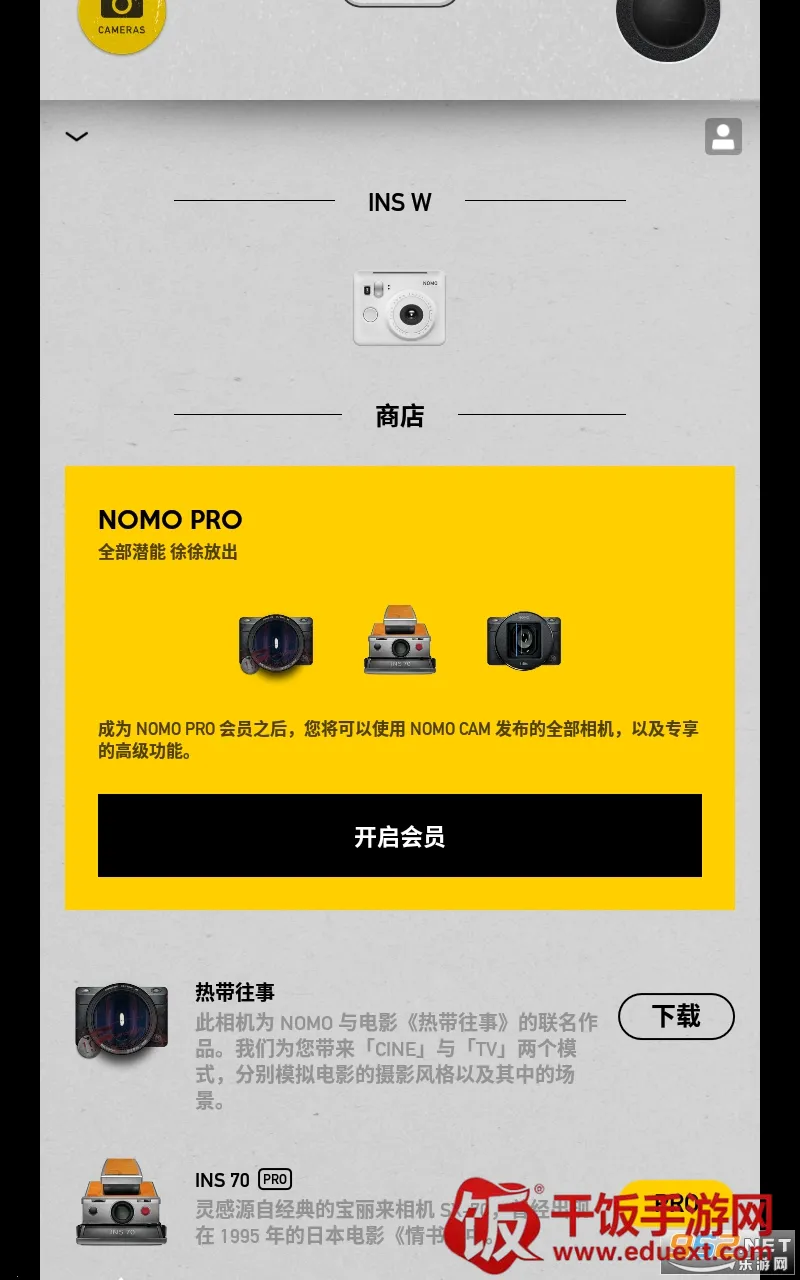This screenshot has height=1280, width=800.
Task: Collapse the camera panel with the down chevron
Action: tap(77, 136)
